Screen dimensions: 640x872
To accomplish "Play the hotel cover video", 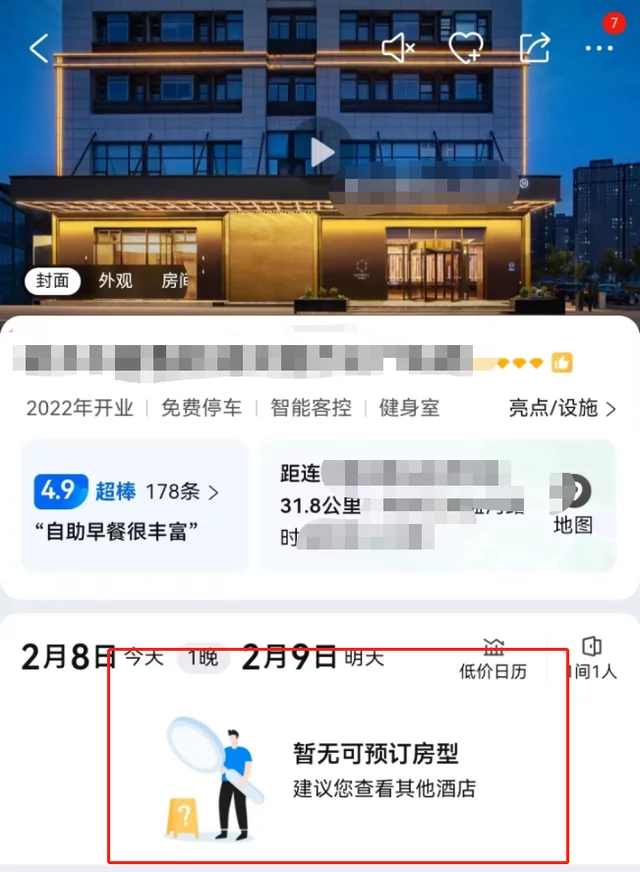I will point(321,152).
